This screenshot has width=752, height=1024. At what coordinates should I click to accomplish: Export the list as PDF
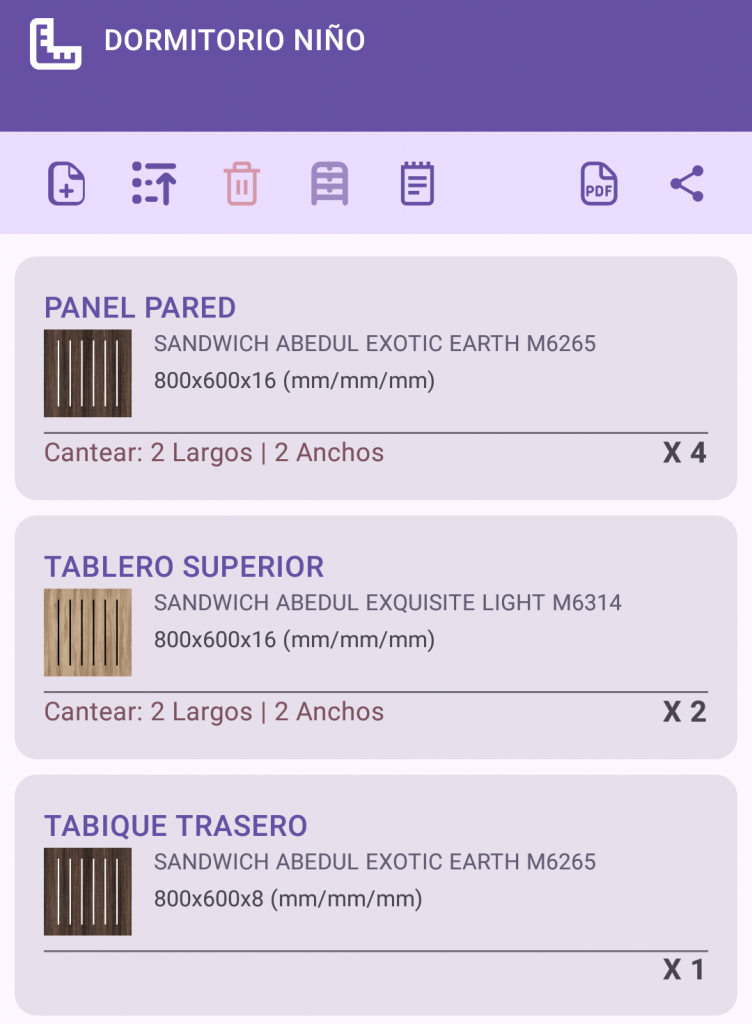tap(599, 185)
